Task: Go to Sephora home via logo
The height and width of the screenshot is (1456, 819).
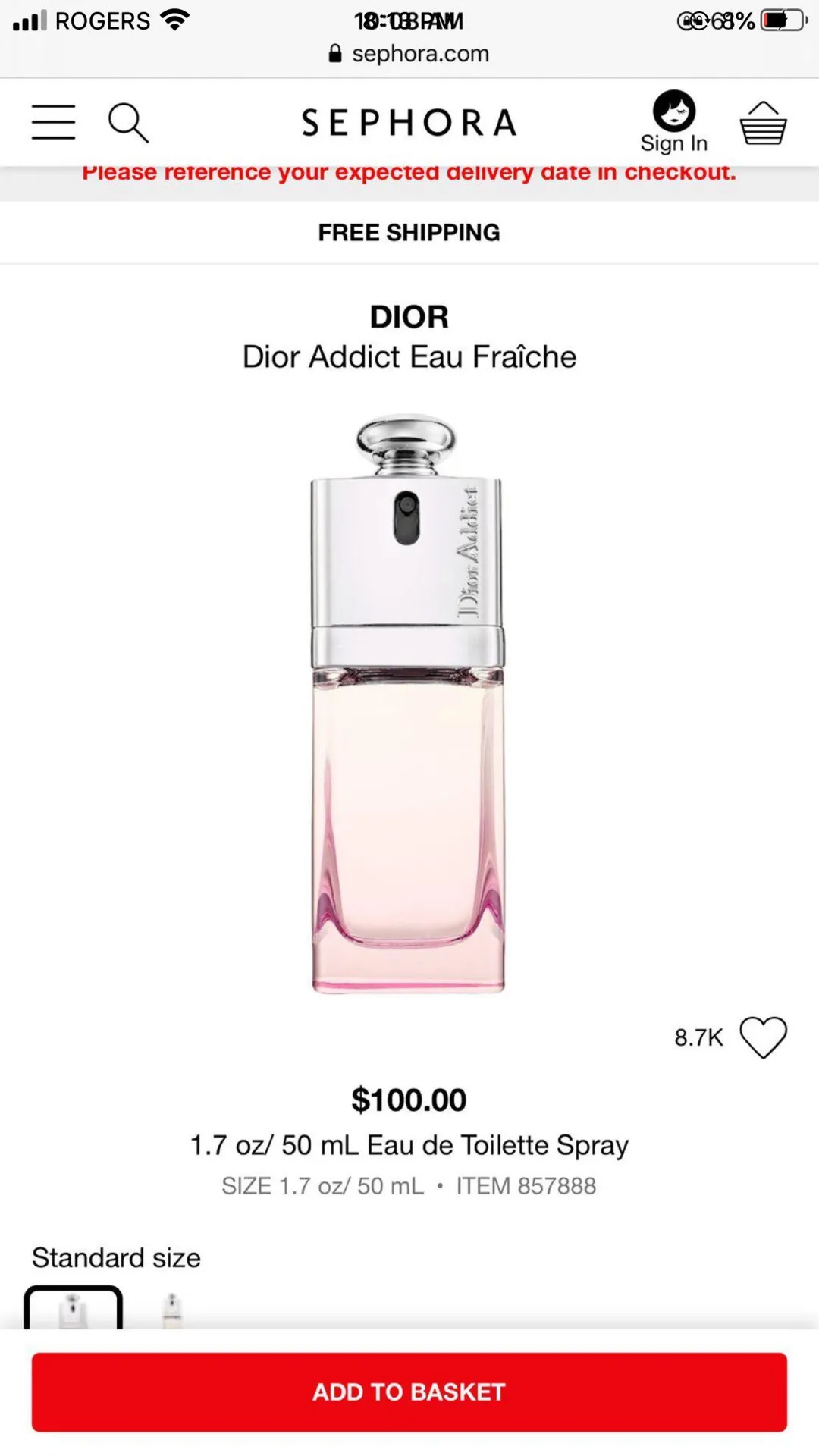Action: pyautogui.click(x=409, y=123)
